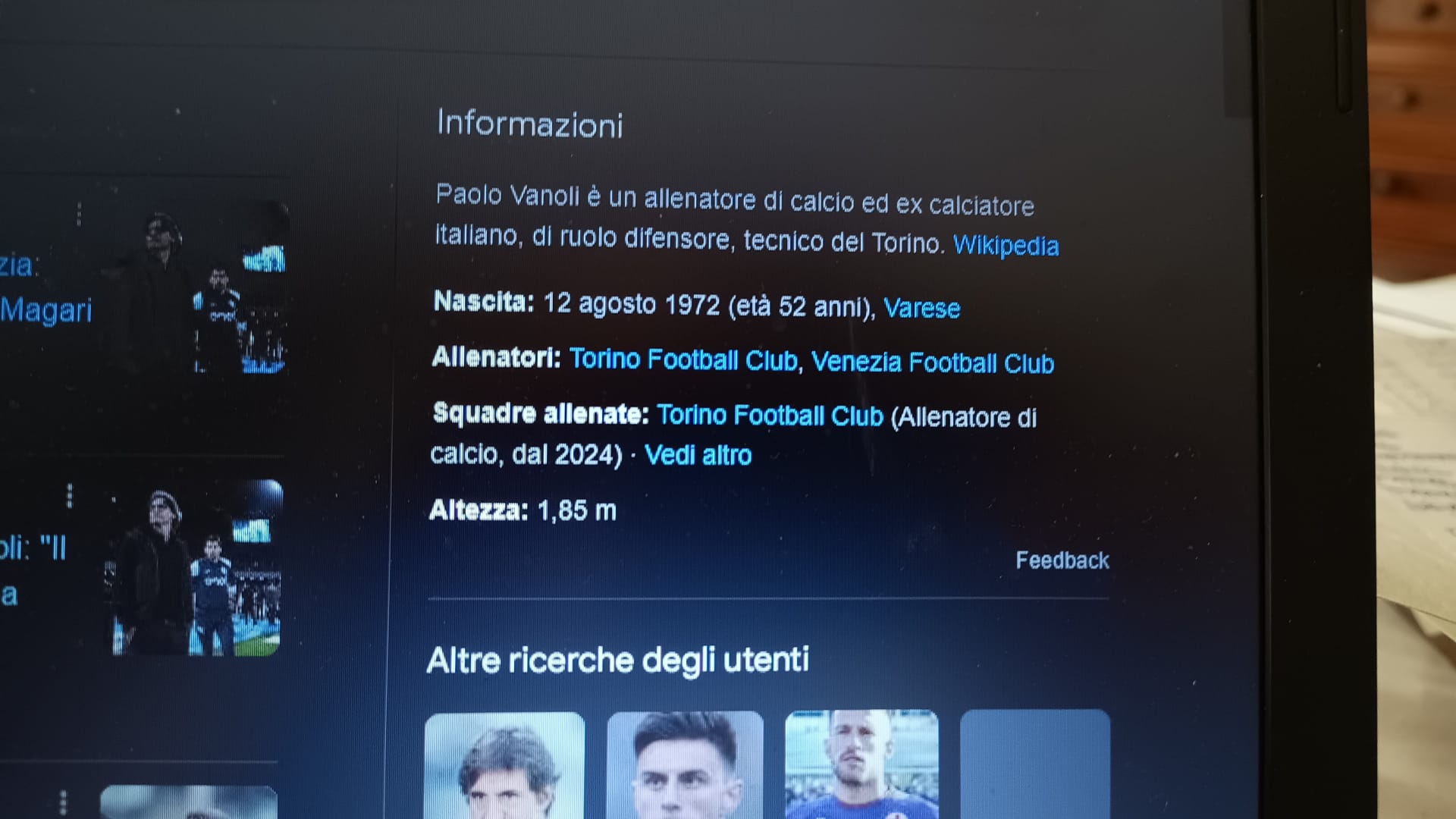Open the Varese birthplace link

pos(921,308)
